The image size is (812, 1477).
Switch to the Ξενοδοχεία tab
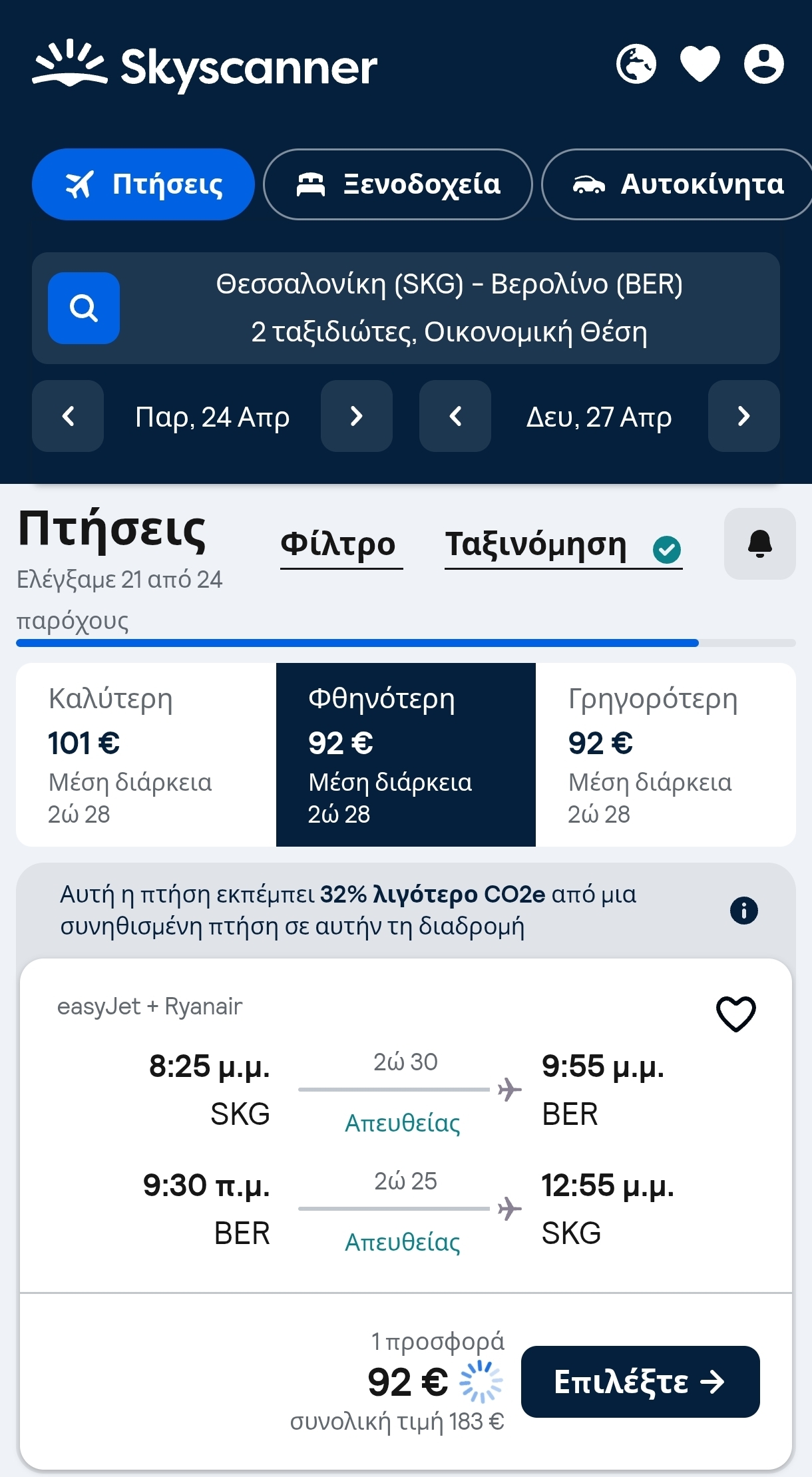click(398, 184)
